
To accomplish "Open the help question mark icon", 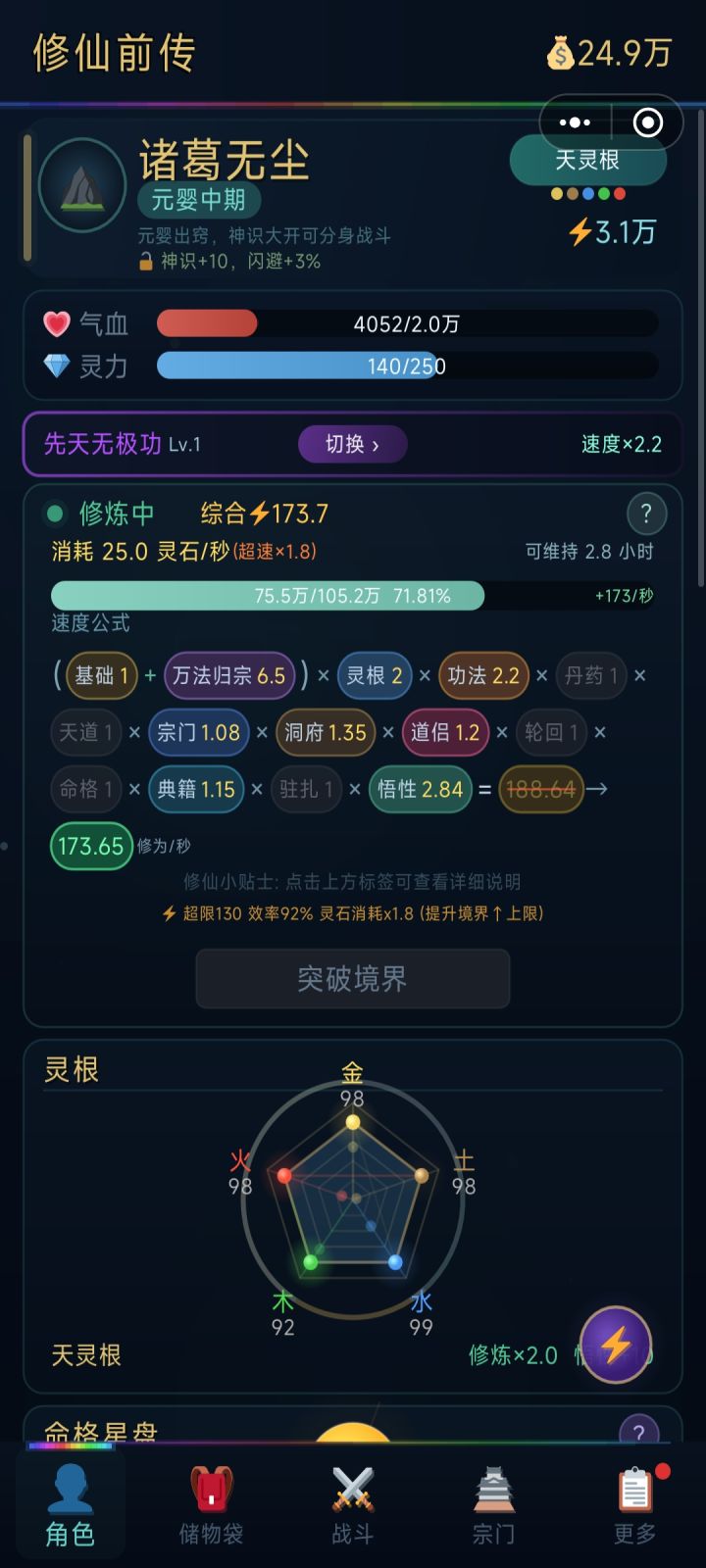I will pos(646,513).
